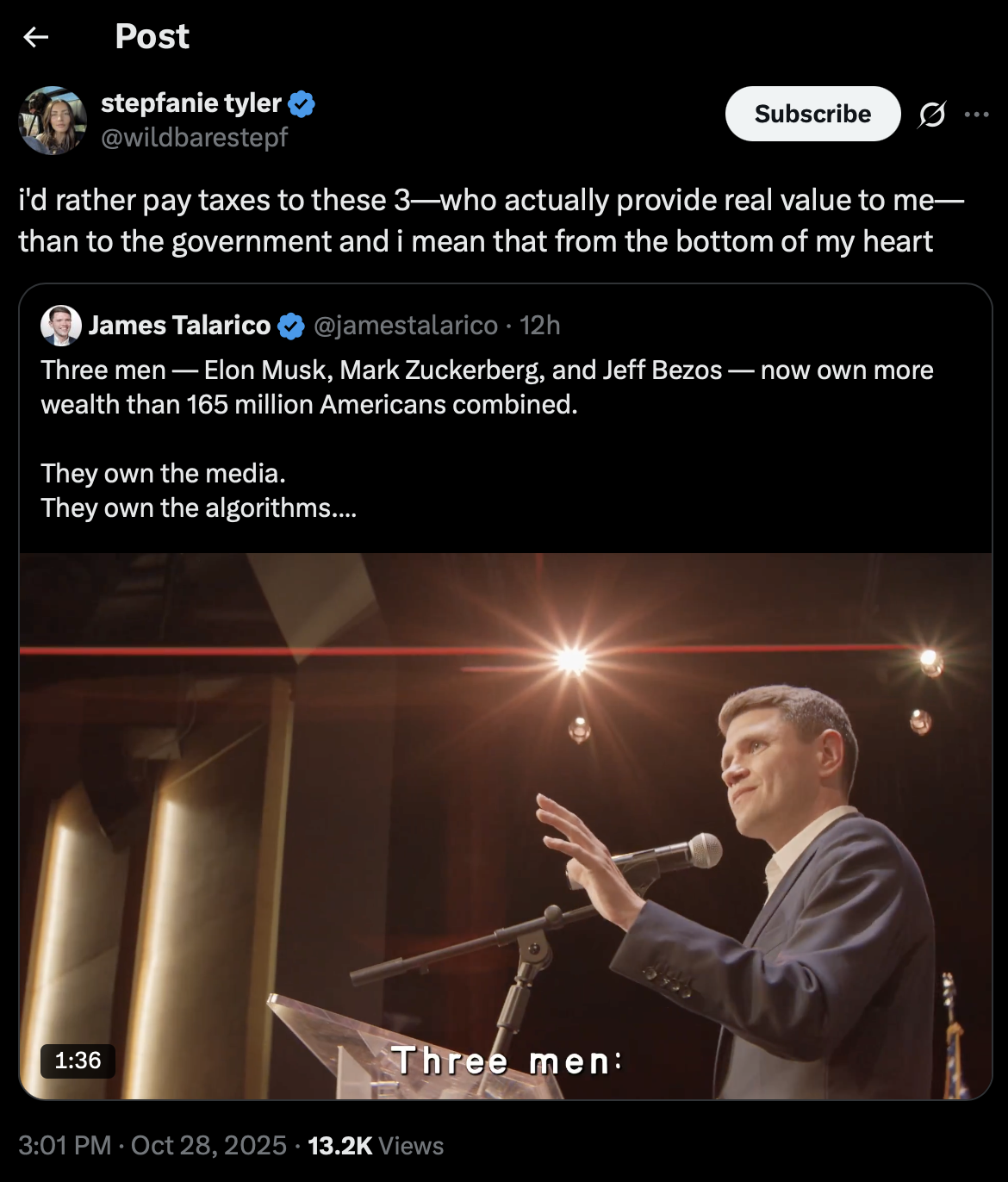The image size is (1008, 1182).
Task: Open the post's three-dot overflow menu
Action: 976,114
